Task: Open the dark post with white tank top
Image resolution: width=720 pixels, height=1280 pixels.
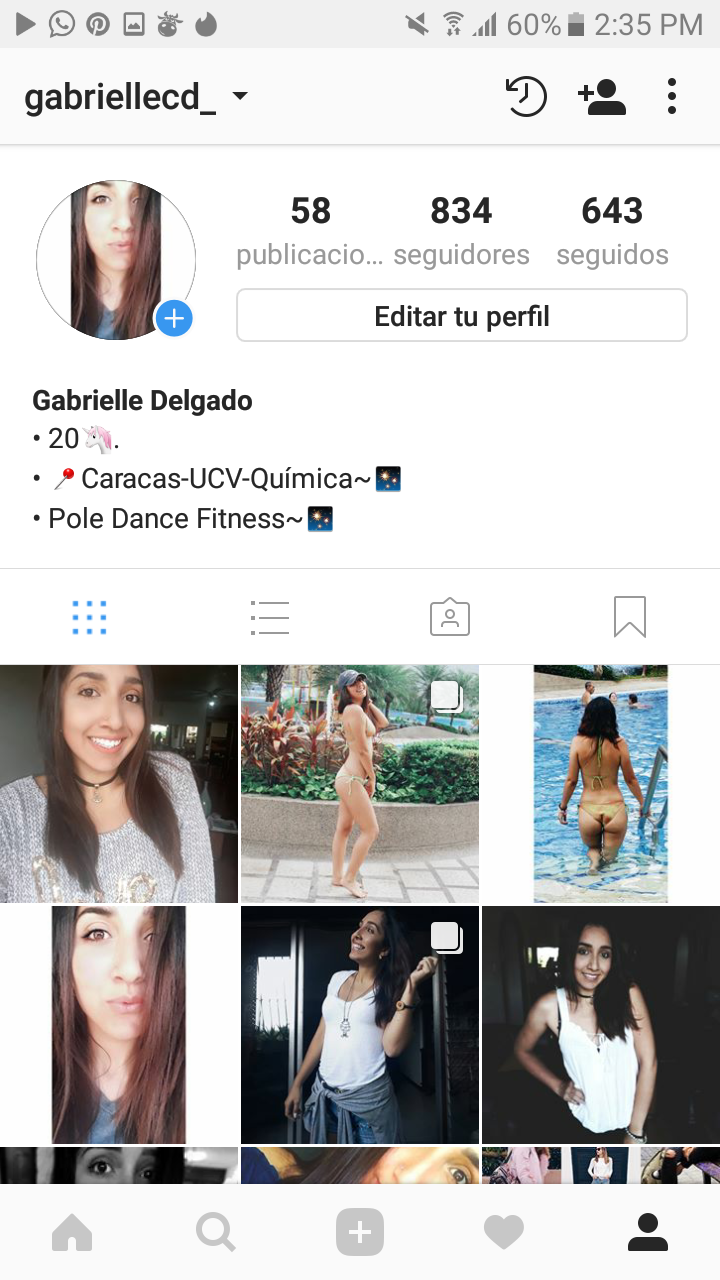Action: tap(600, 1025)
